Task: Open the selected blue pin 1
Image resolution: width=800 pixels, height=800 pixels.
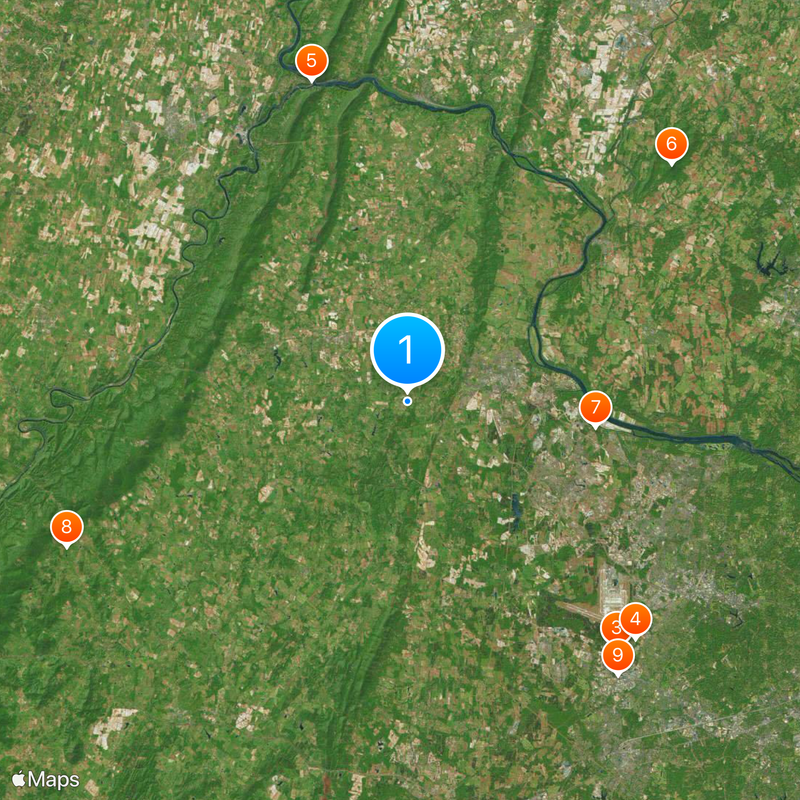Action: click(x=407, y=349)
